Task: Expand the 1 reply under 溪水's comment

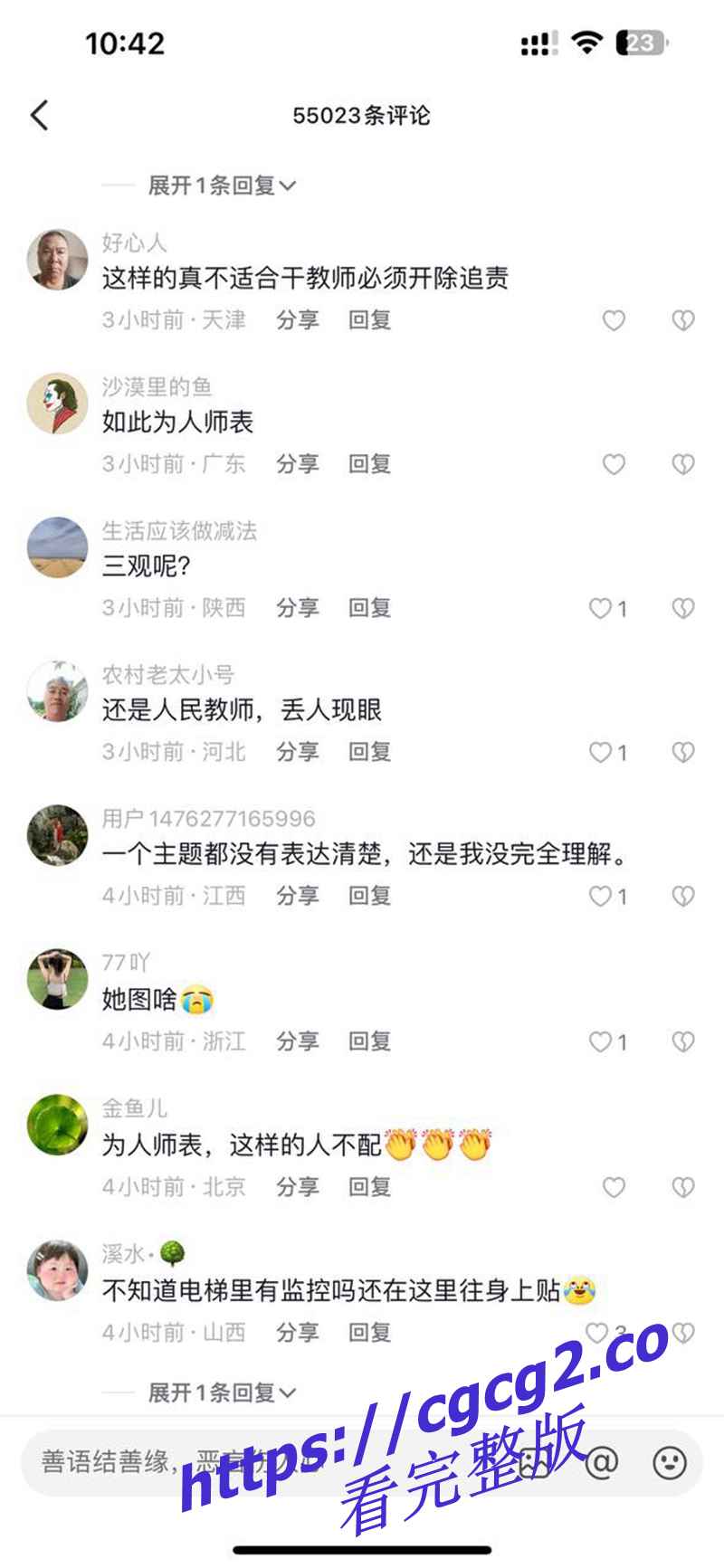Action: pyautogui.click(x=222, y=1392)
